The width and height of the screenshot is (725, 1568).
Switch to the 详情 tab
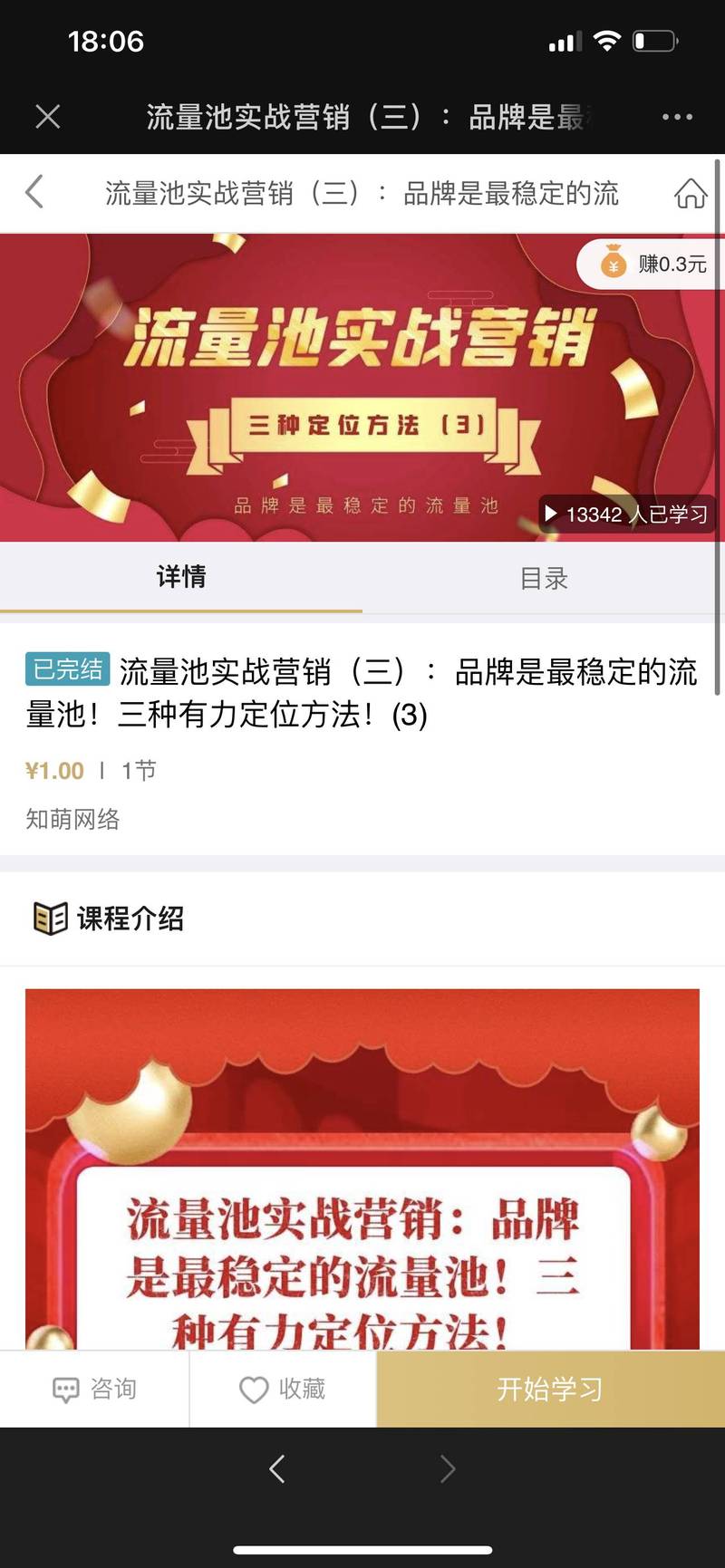[181, 577]
